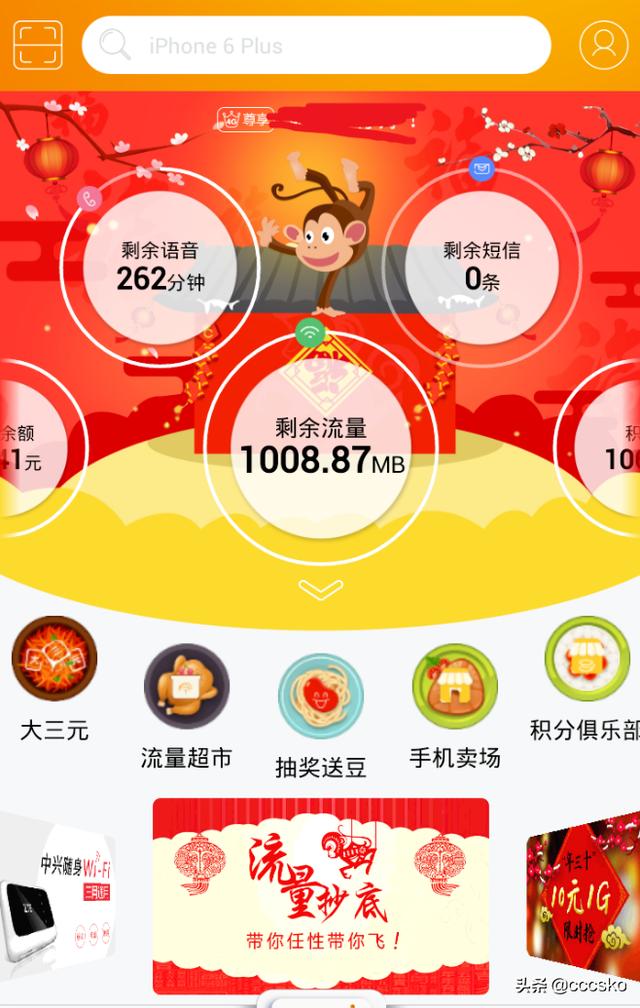The width and height of the screenshot is (640, 1008).
Task: Open 抽奖送豆 lottery
Action: pyautogui.click(x=321, y=716)
